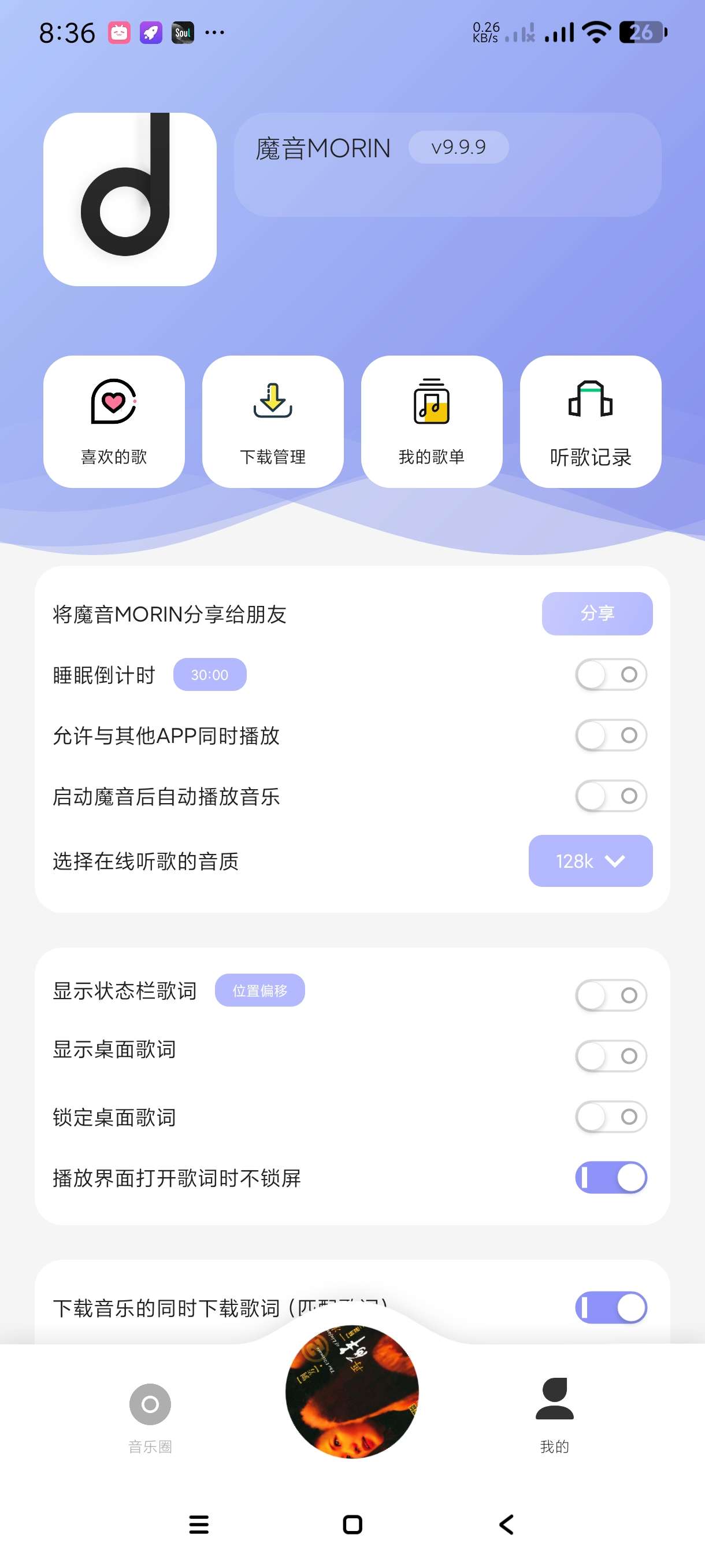Disable 播放界面打开歌词时不锁屏
The image size is (705, 1568).
611,1177
